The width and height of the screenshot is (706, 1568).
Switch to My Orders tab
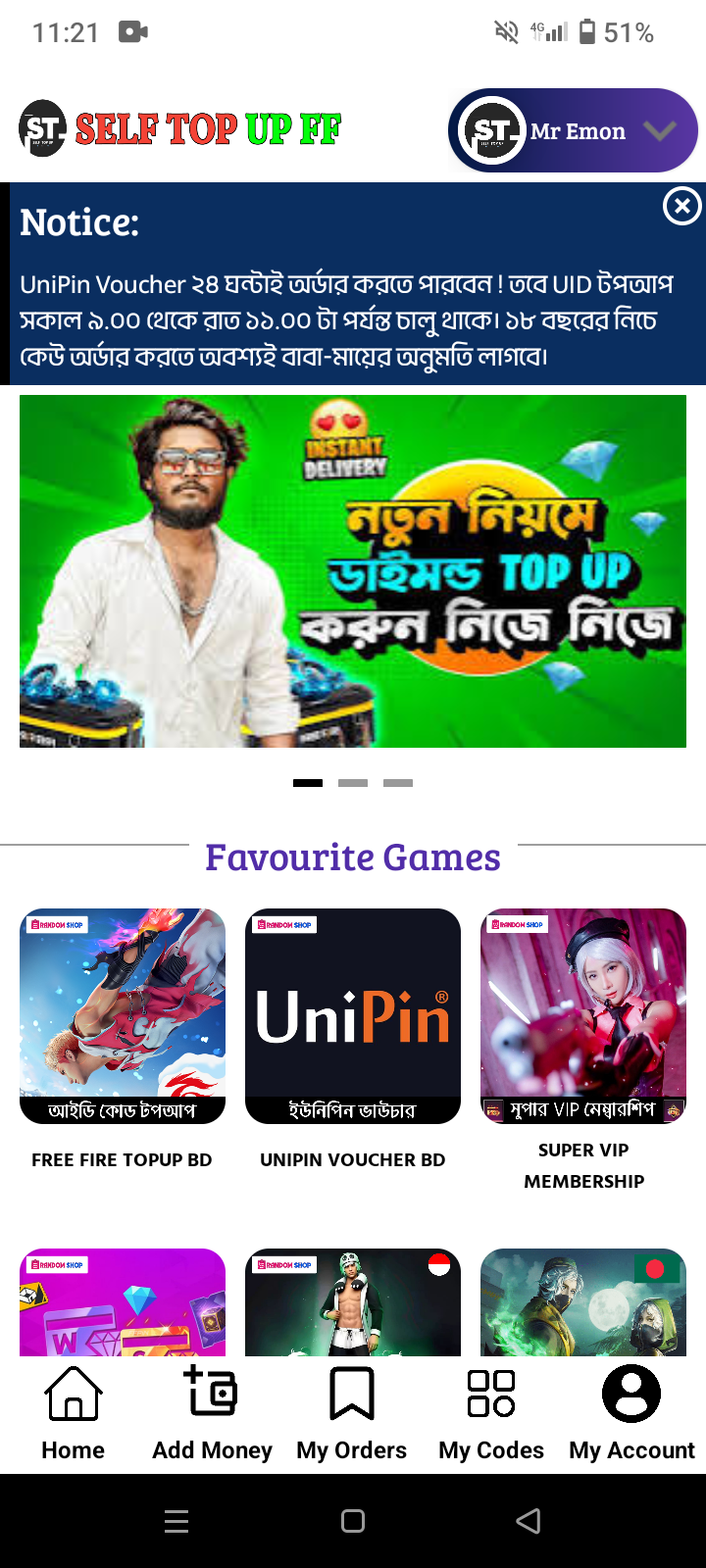point(352,1414)
